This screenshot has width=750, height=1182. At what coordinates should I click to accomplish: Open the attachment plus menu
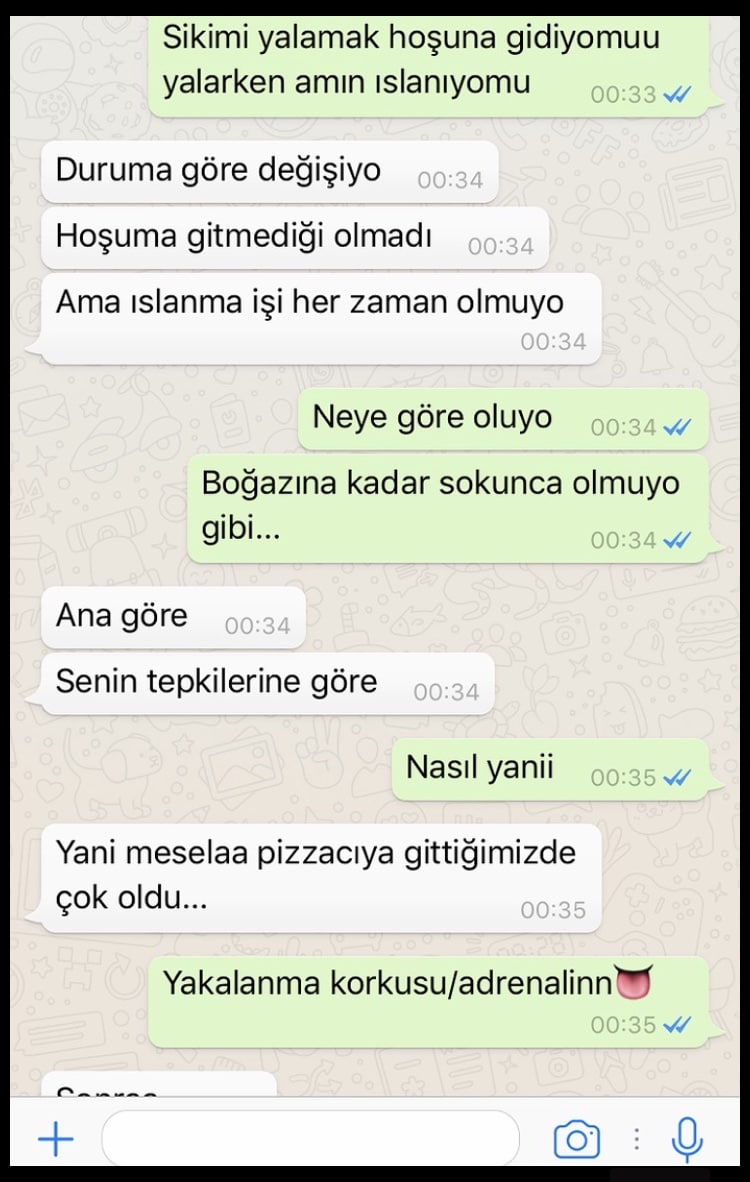pos(56,1137)
